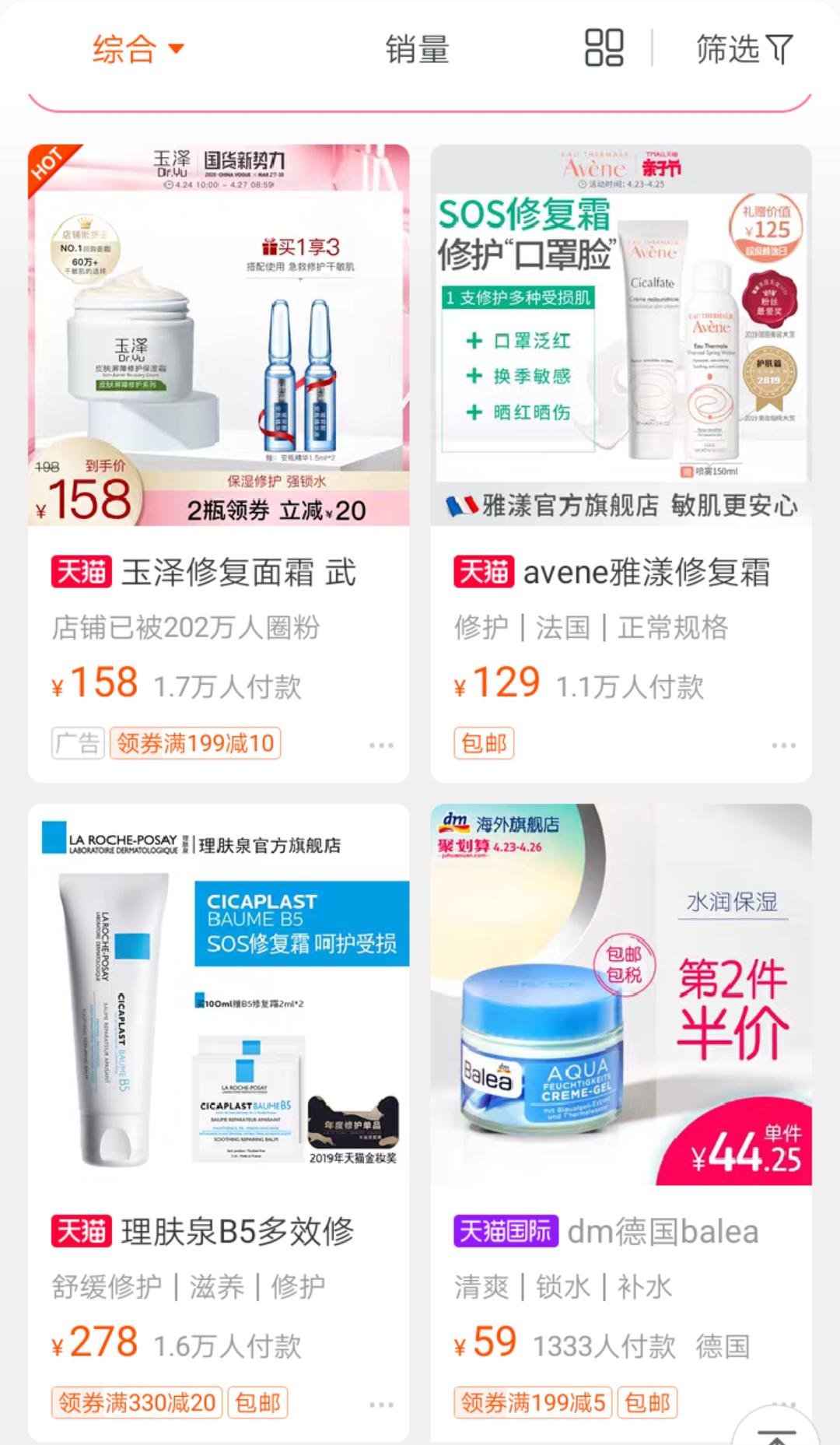The image size is (840, 1445).
Task: Click the 包邮 tag on the Avene product
Action: 484,744
